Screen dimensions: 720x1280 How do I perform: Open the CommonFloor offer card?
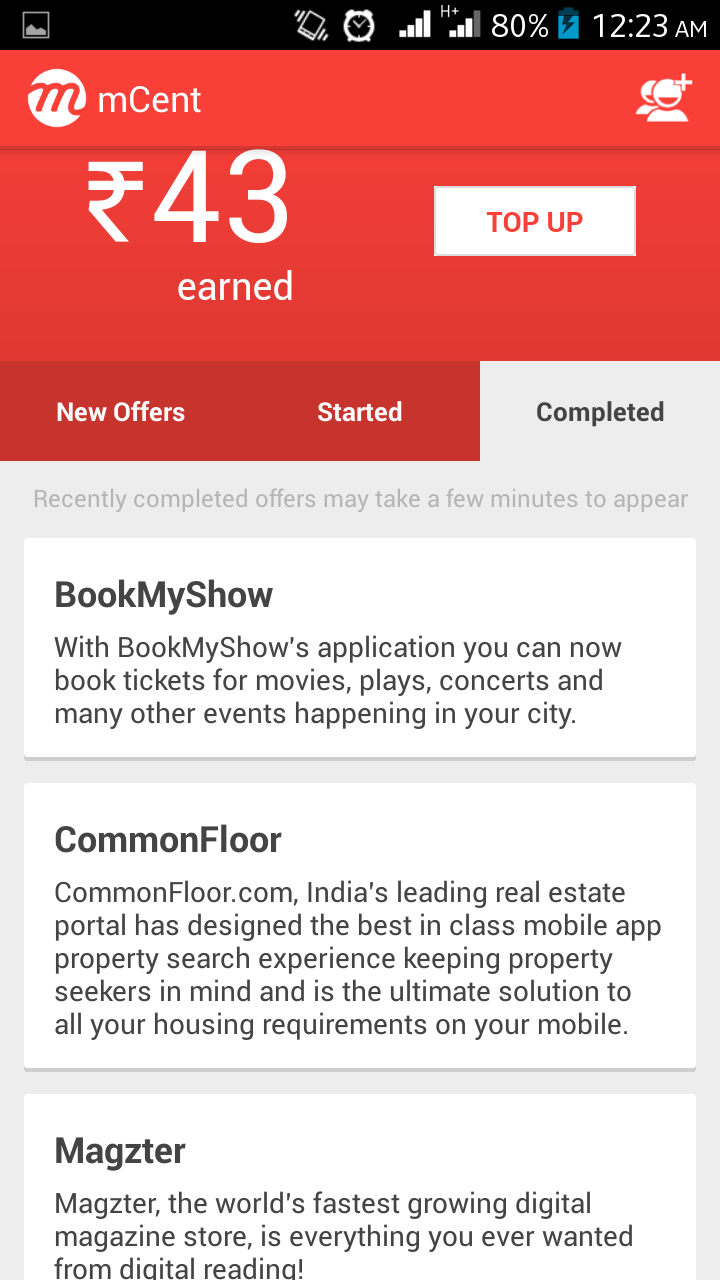[360, 926]
